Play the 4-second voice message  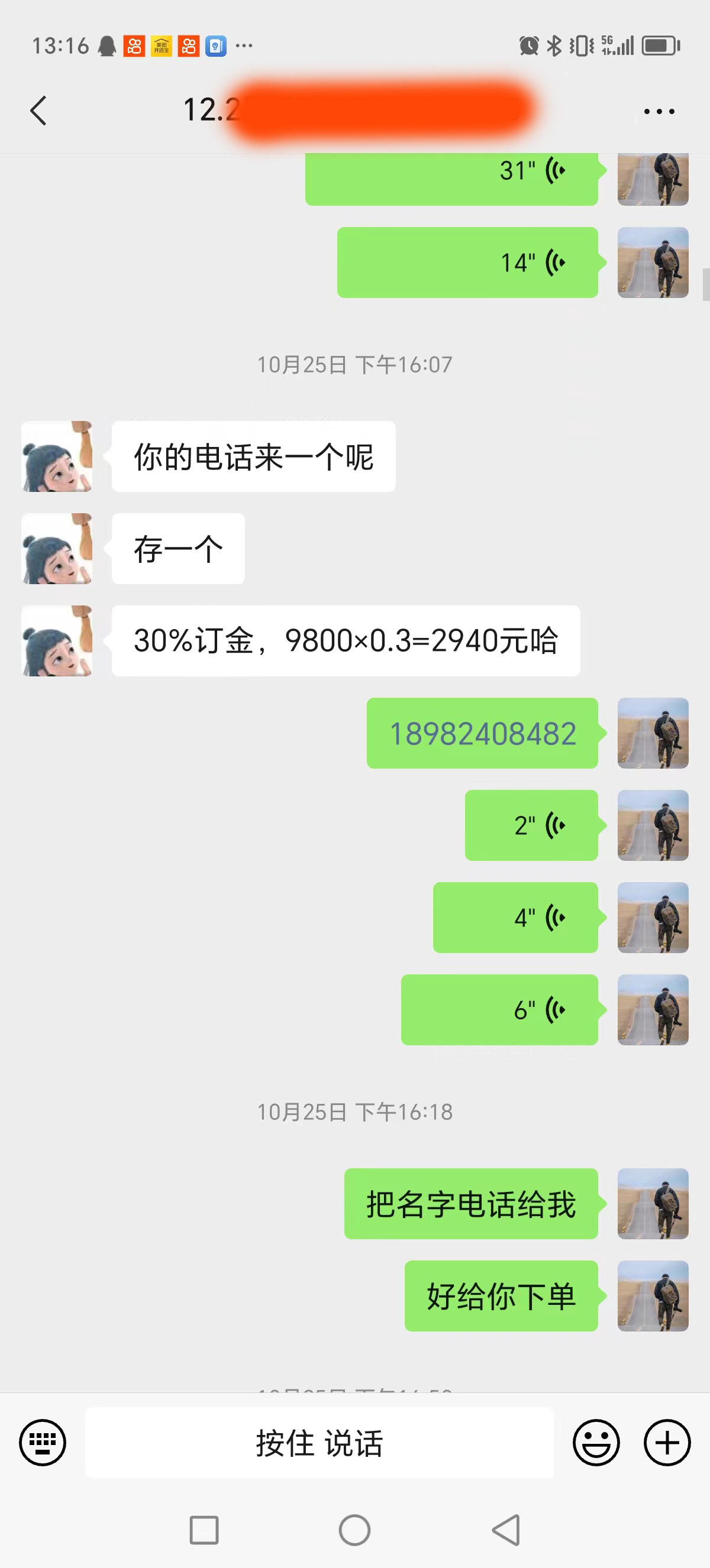[x=516, y=917]
